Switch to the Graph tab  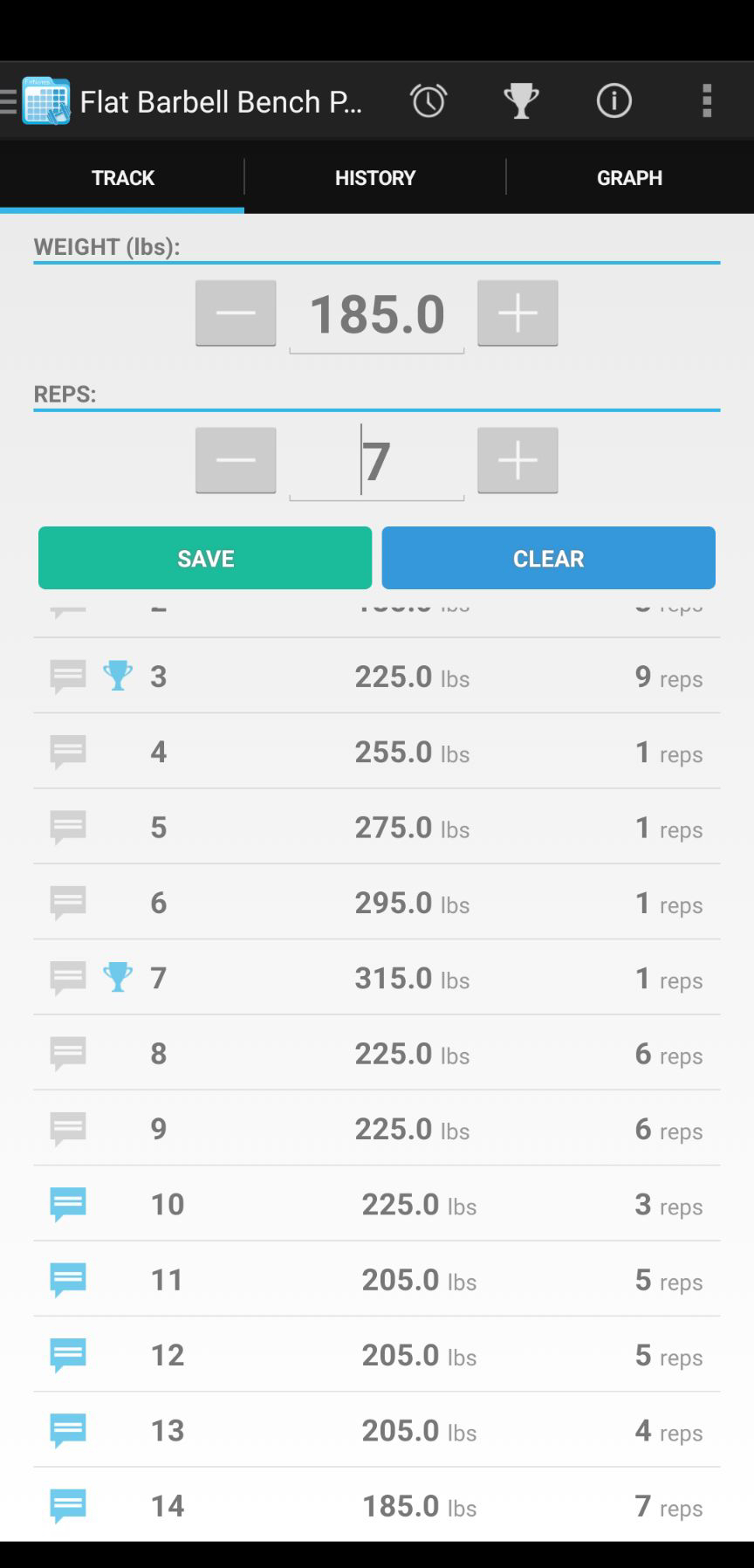click(629, 177)
